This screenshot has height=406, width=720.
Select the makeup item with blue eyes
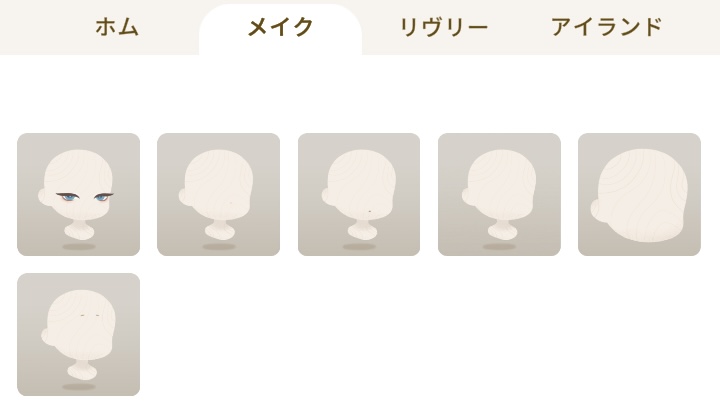78,194
